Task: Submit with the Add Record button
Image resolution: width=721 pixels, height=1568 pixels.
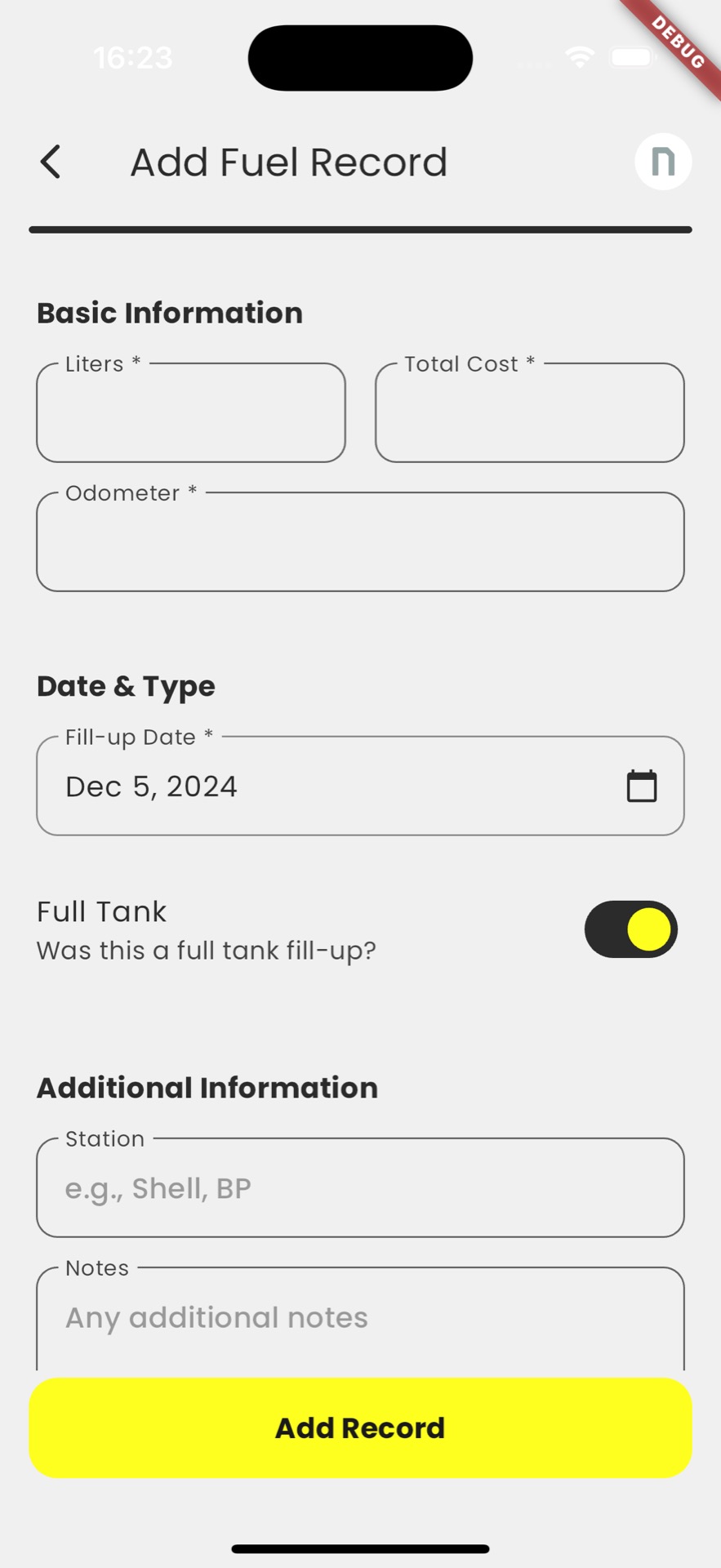Action: pos(360,1428)
